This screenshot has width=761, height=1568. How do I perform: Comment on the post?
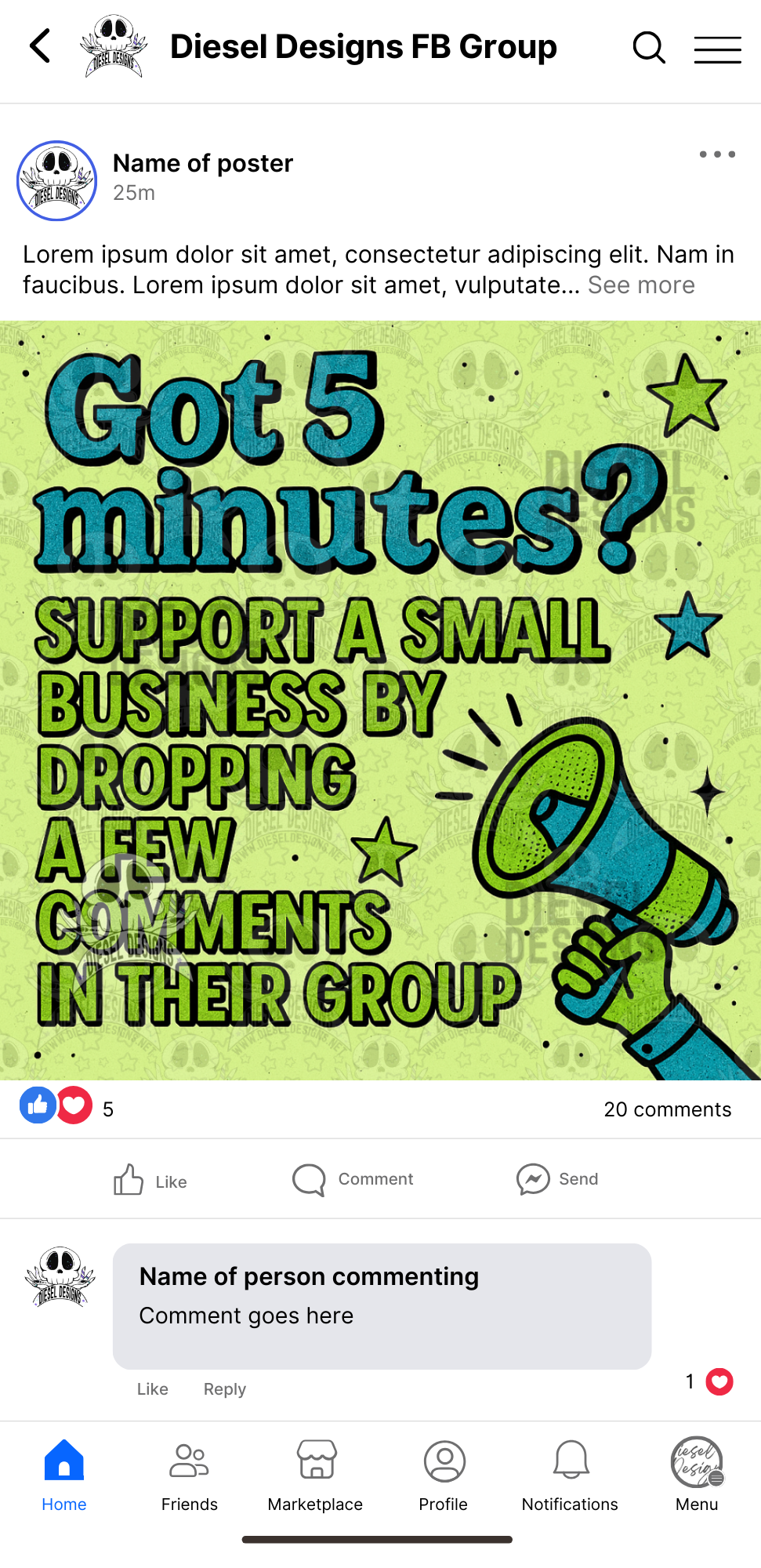pos(353,1180)
